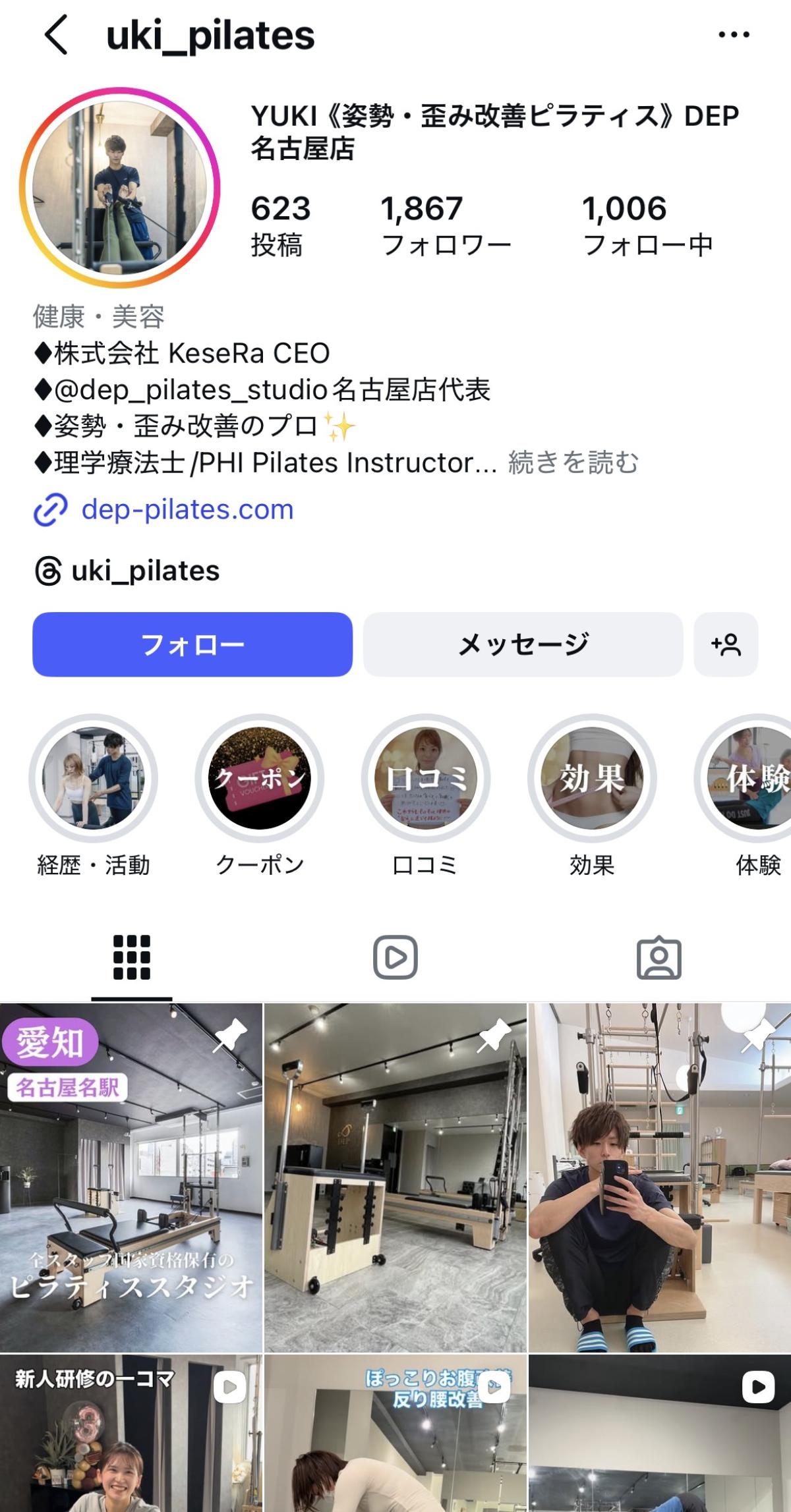Send a message via メッセージ
Viewport: 791px width, 1512px height.
click(523, 644)
